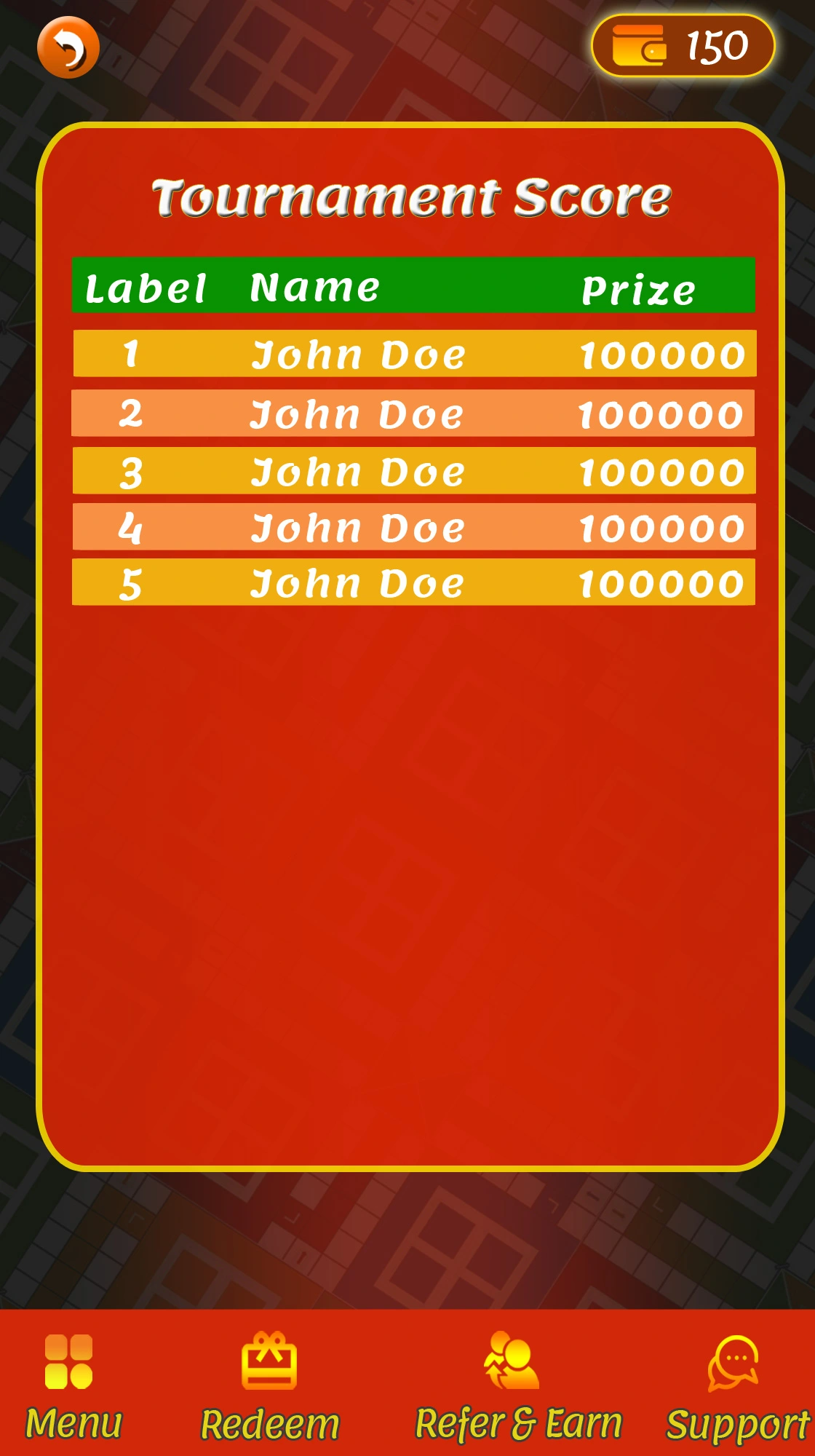This screenshot has width=815, height=1456.
Task: Open the wallet showing 150 coins
Action: (683, 46)
